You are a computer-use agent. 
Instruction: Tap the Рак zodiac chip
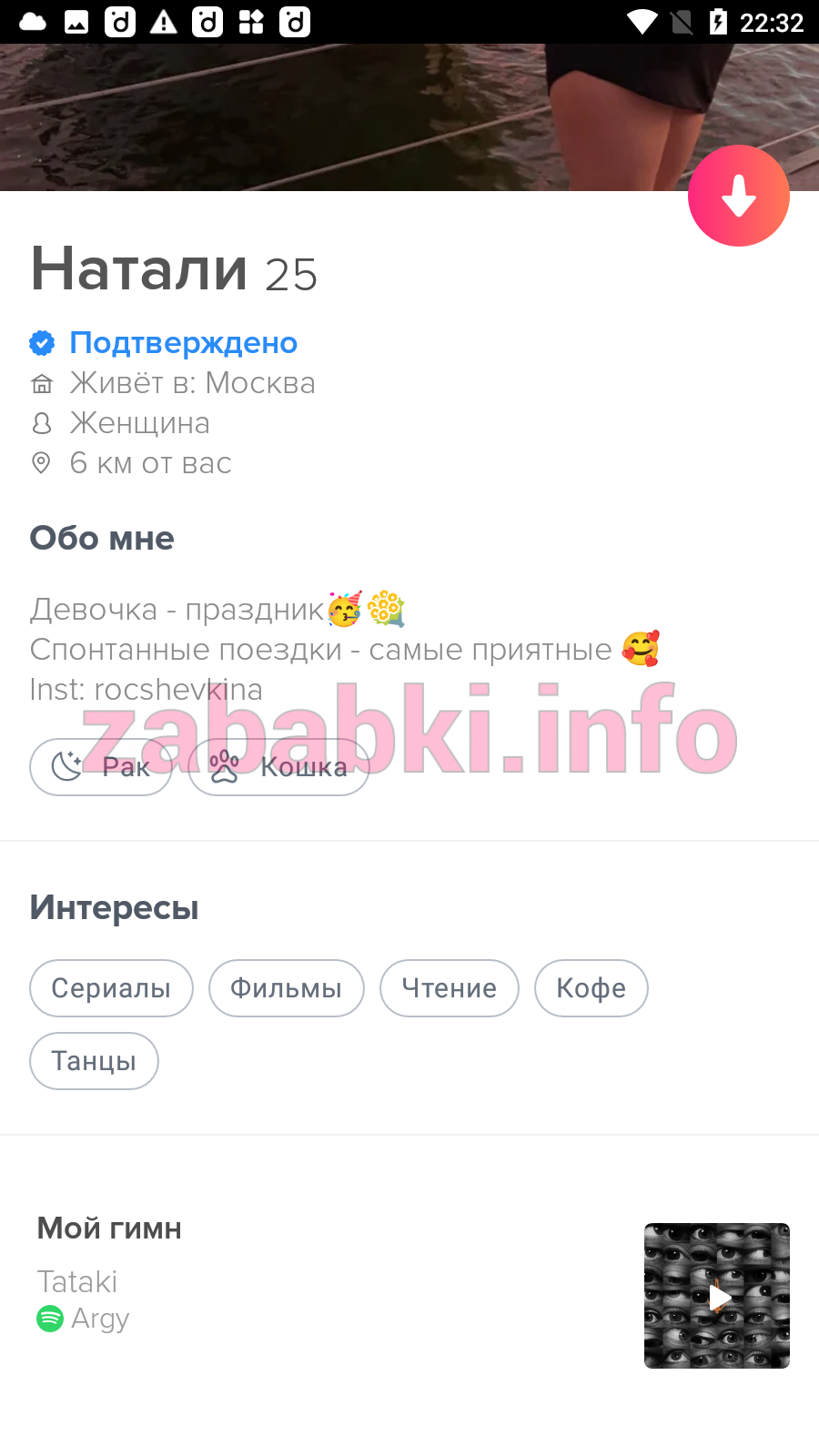[x=101, y=767]
